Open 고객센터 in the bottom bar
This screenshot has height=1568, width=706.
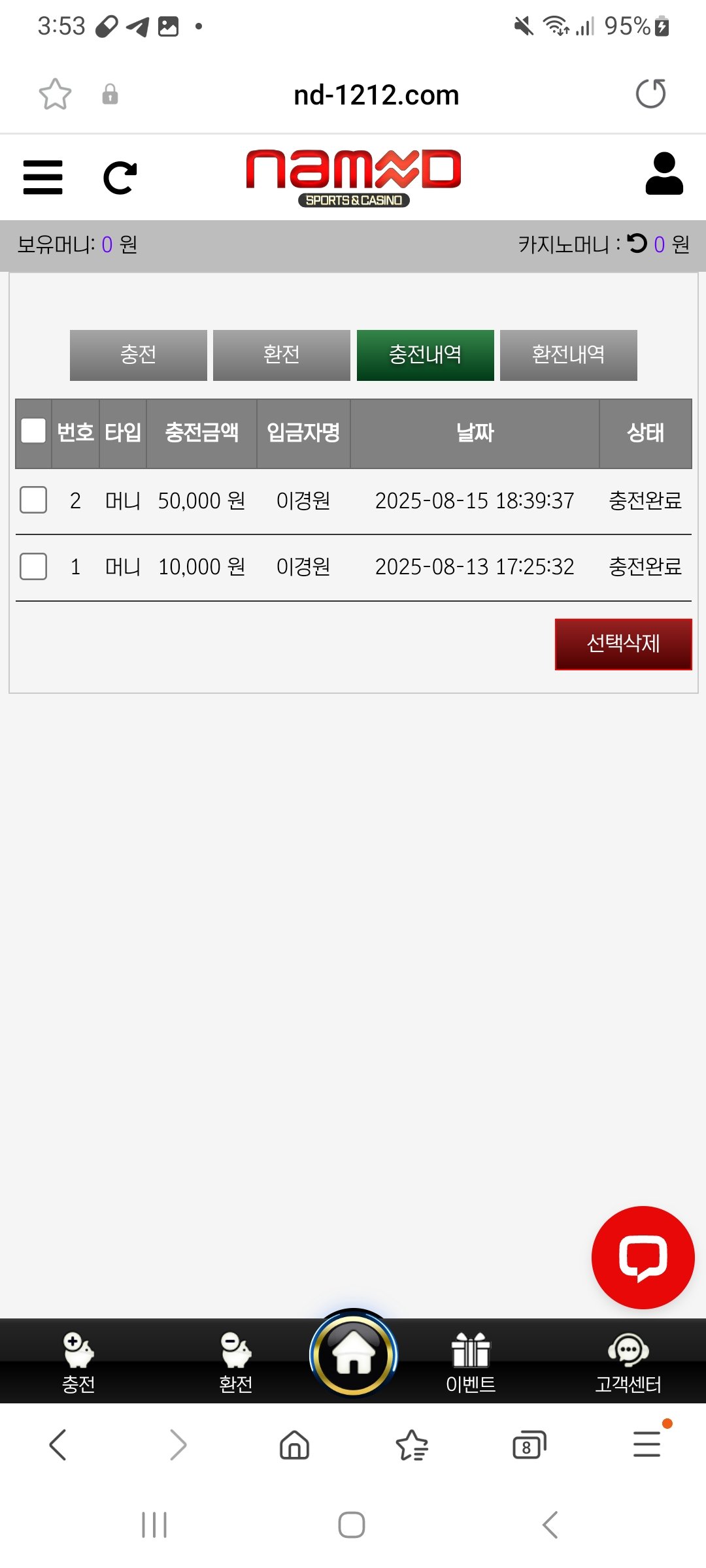click(628, 1362)
